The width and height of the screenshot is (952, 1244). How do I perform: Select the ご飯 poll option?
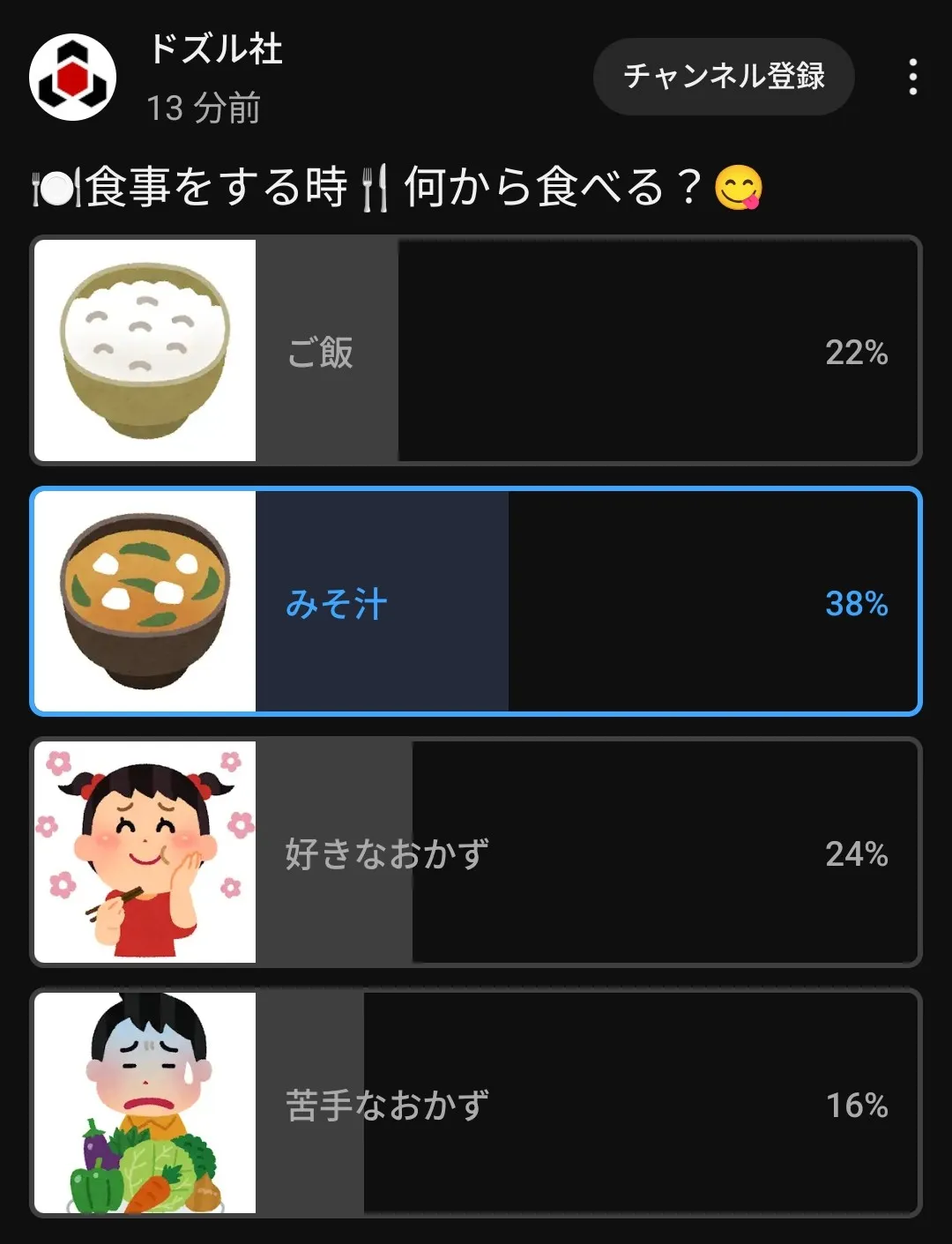pos(476,350)
